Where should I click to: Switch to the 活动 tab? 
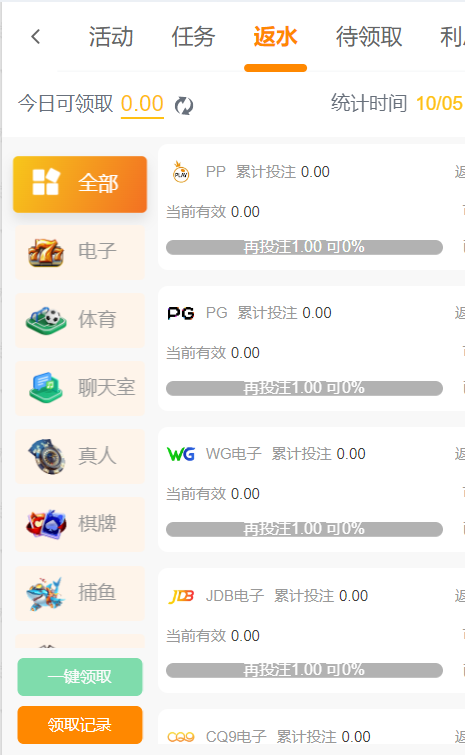111,37
